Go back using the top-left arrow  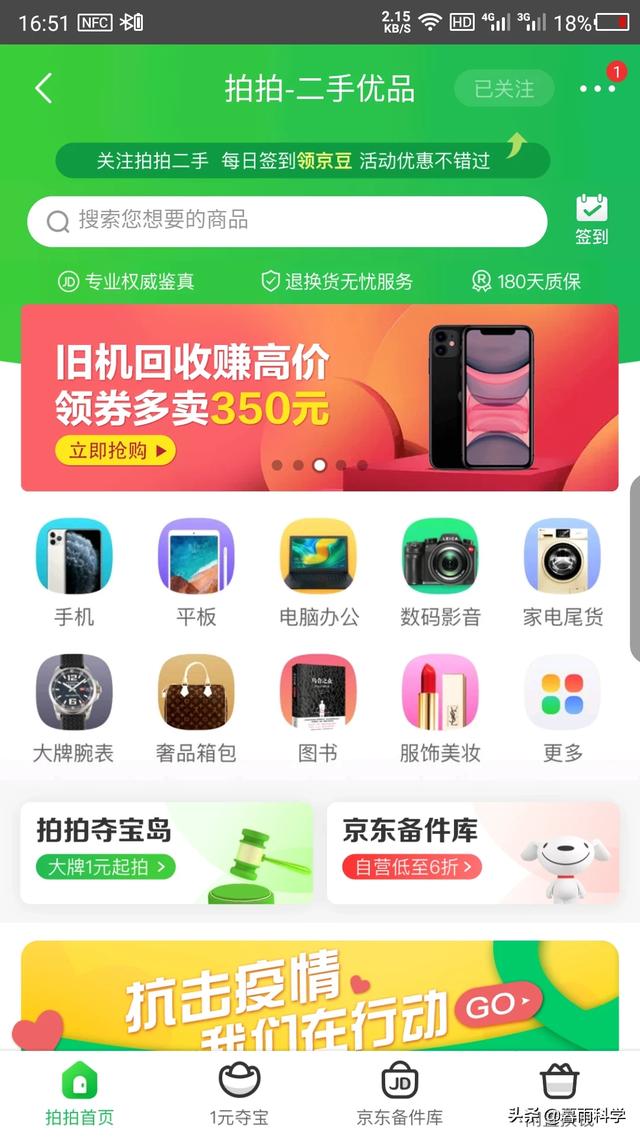pyautogui.click(x=43, y=89)
